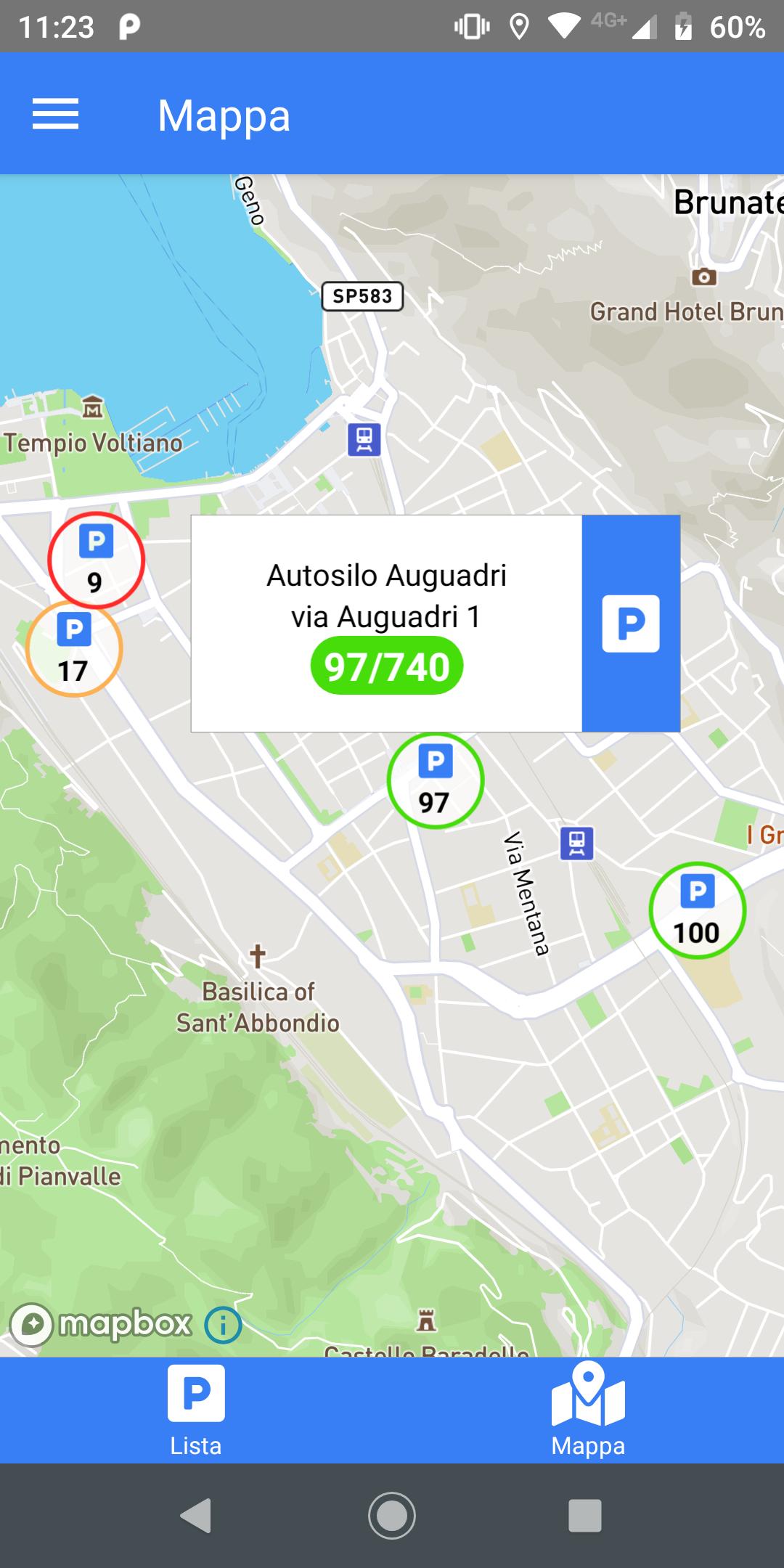This screenshot has width=784, height=1568.
Task: Go to the device home screen
Action: 392,1516
